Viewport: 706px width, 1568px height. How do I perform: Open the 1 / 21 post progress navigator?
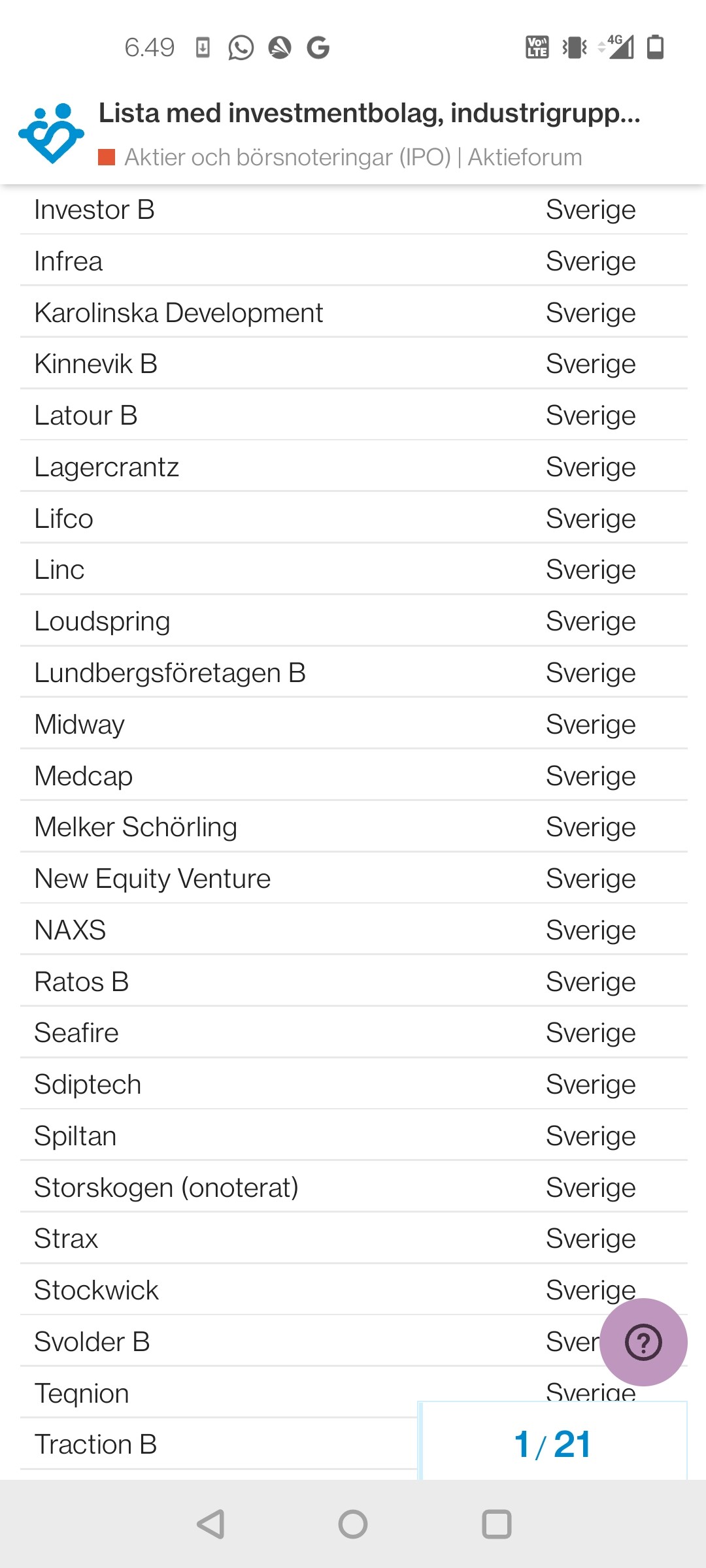552,1444
